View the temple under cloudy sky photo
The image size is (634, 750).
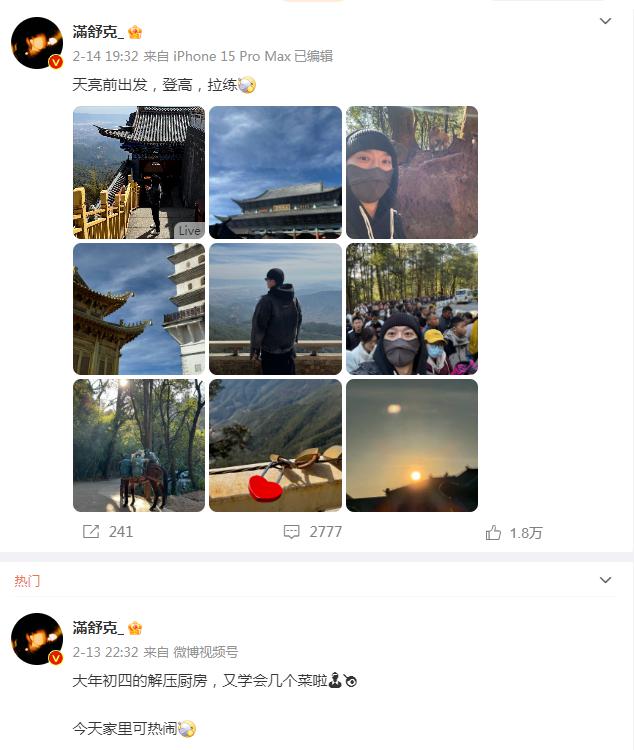[275, 172]
